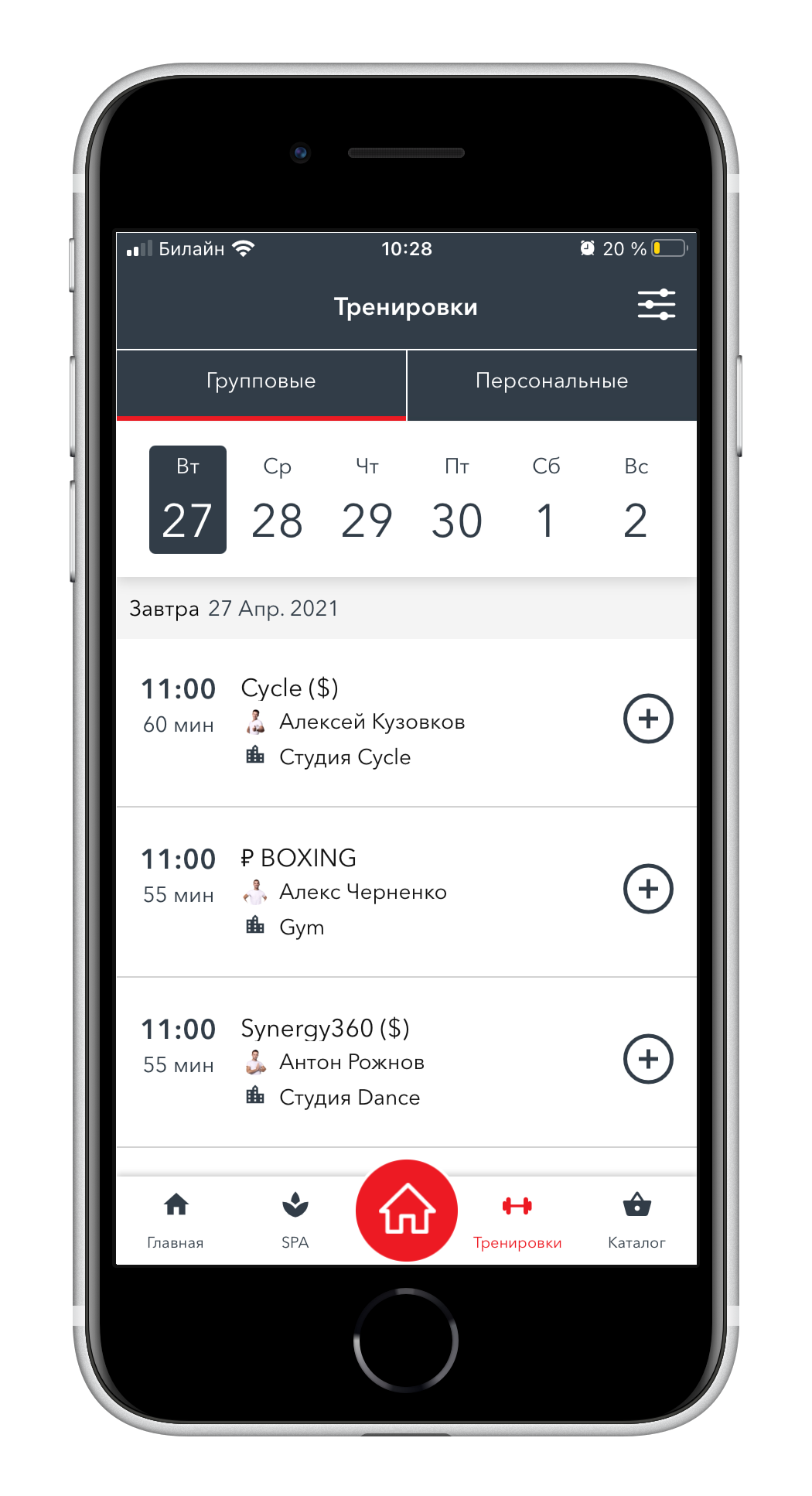Image resolution: width=812 pixels, height=1496 pixels.
Task: Select Saturday 1 in the date strip
Action: (546, 500)
